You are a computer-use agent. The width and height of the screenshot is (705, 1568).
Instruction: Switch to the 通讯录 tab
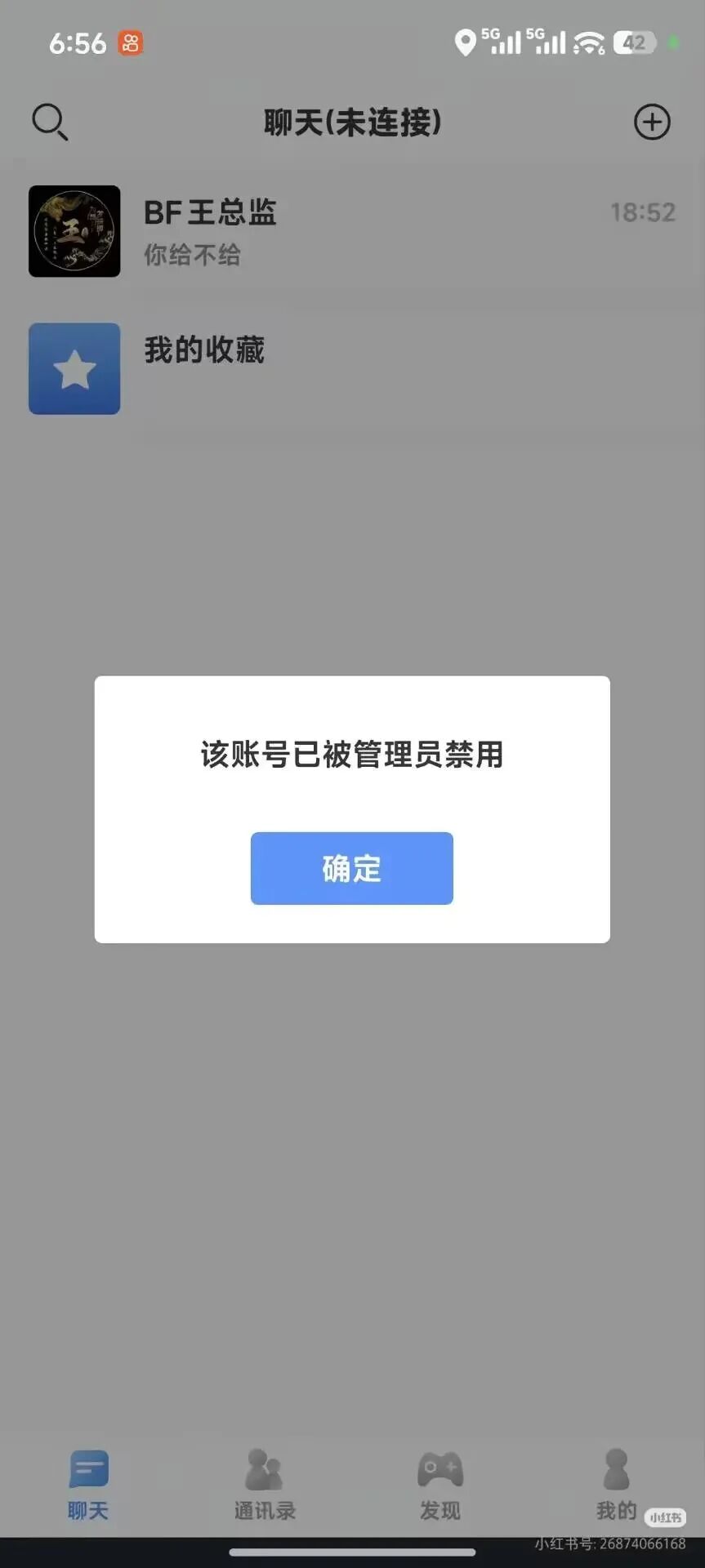pyautogui.click(x=263, y=1486)
